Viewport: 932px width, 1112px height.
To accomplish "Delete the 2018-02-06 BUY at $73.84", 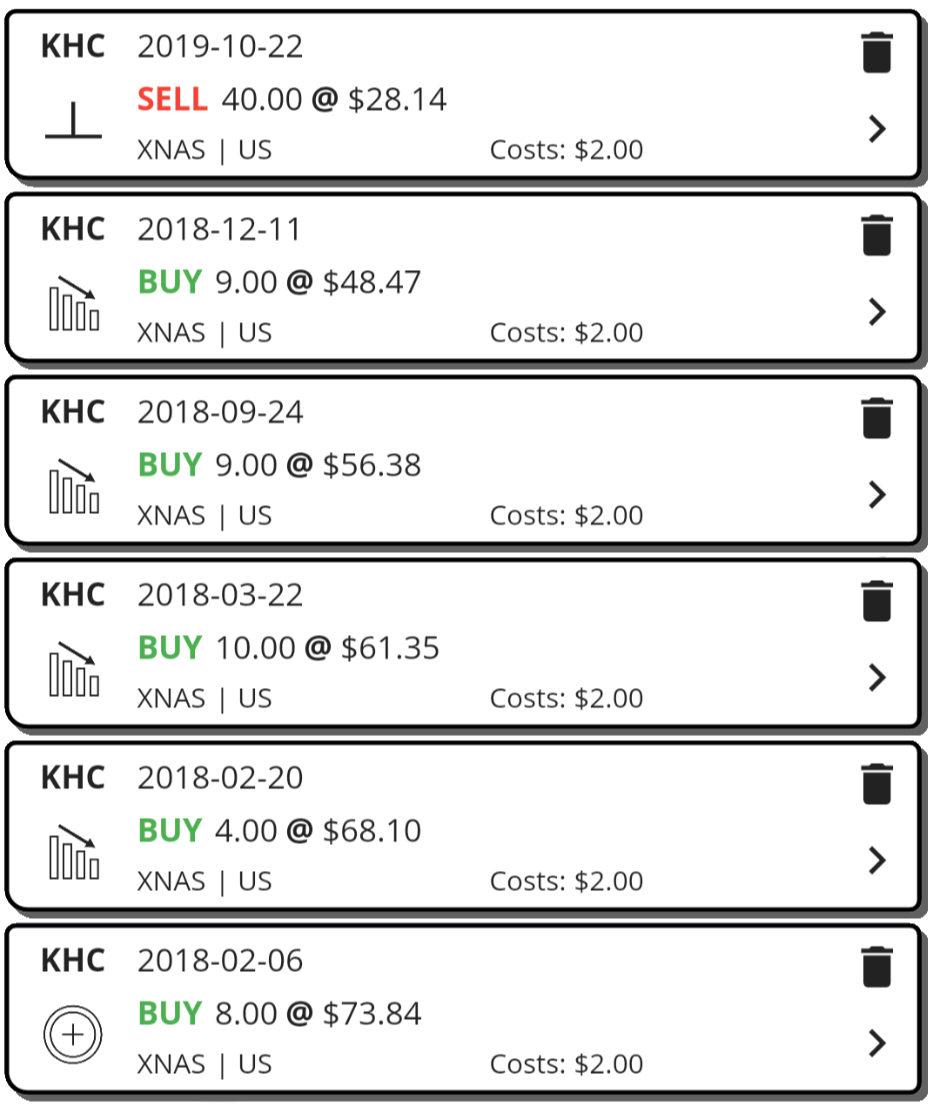I will click(876, 967).
